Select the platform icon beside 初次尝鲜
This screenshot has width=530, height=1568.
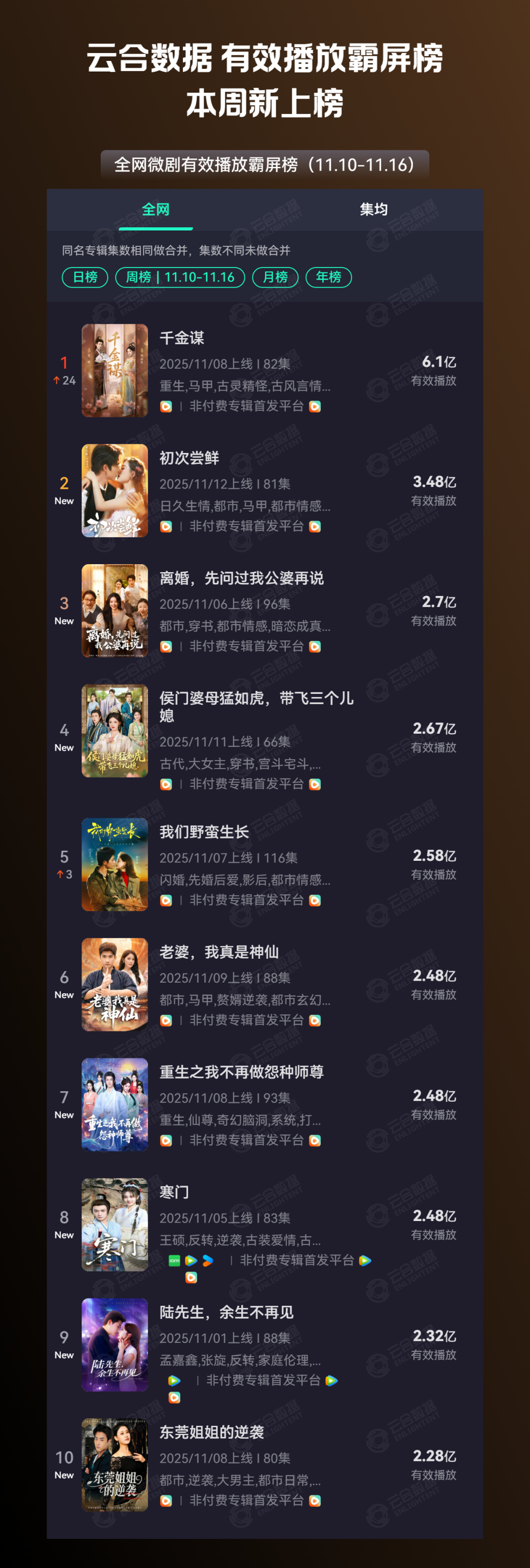coord(166,526)
